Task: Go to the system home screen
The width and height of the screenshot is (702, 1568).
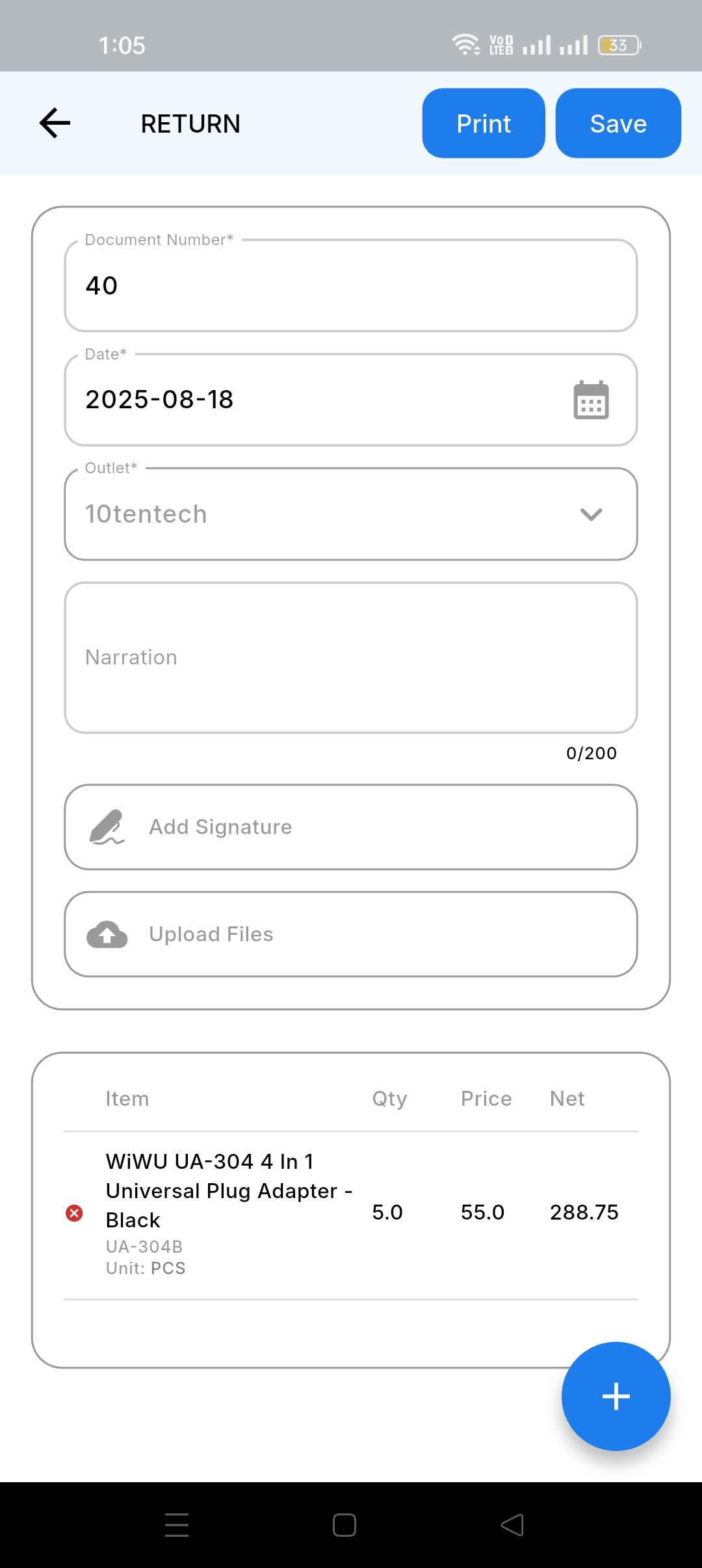Action: pyautogui.click(x=344, y=1524)
